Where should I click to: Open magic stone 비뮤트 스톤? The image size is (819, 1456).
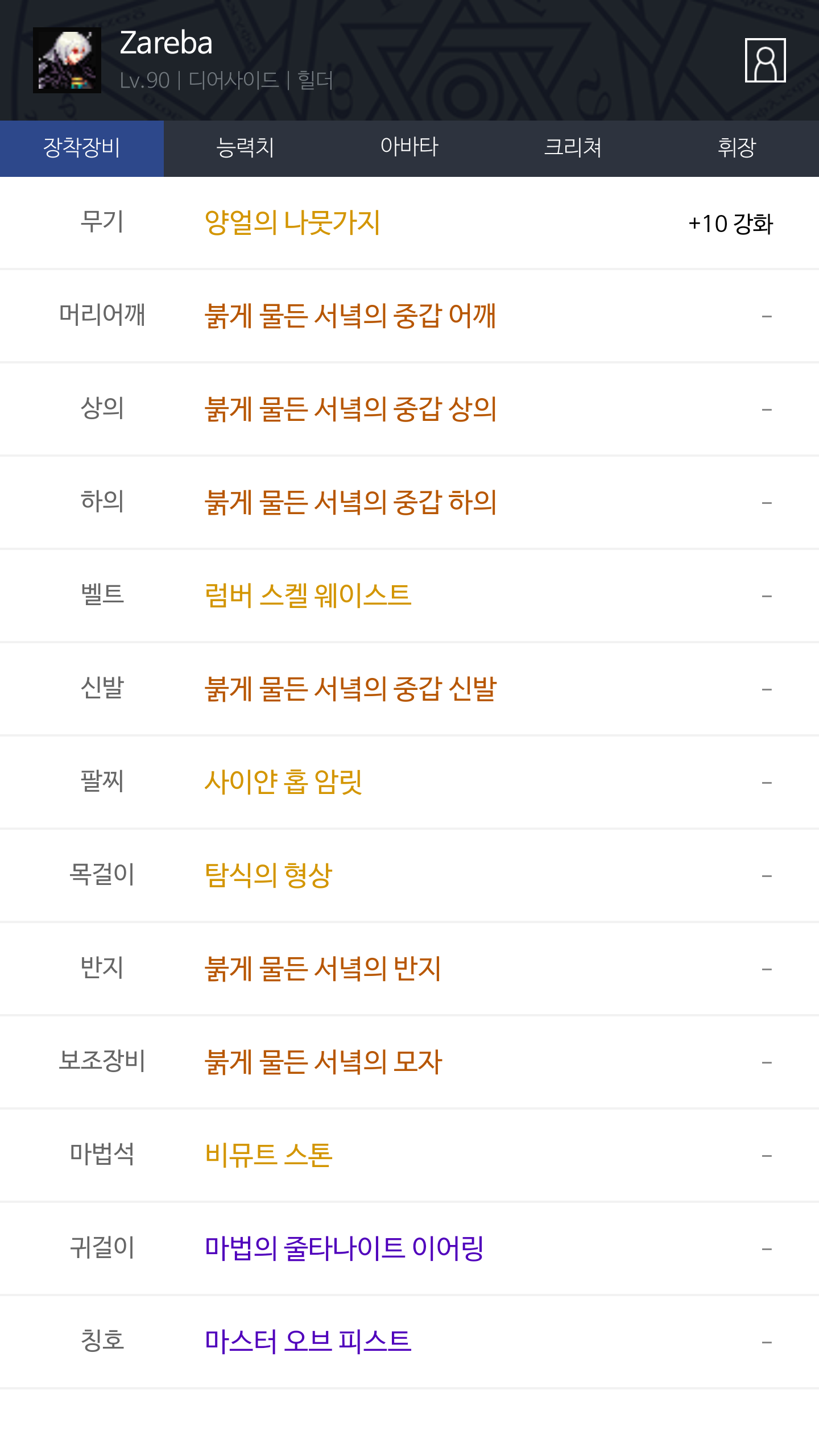point(268,1155)
